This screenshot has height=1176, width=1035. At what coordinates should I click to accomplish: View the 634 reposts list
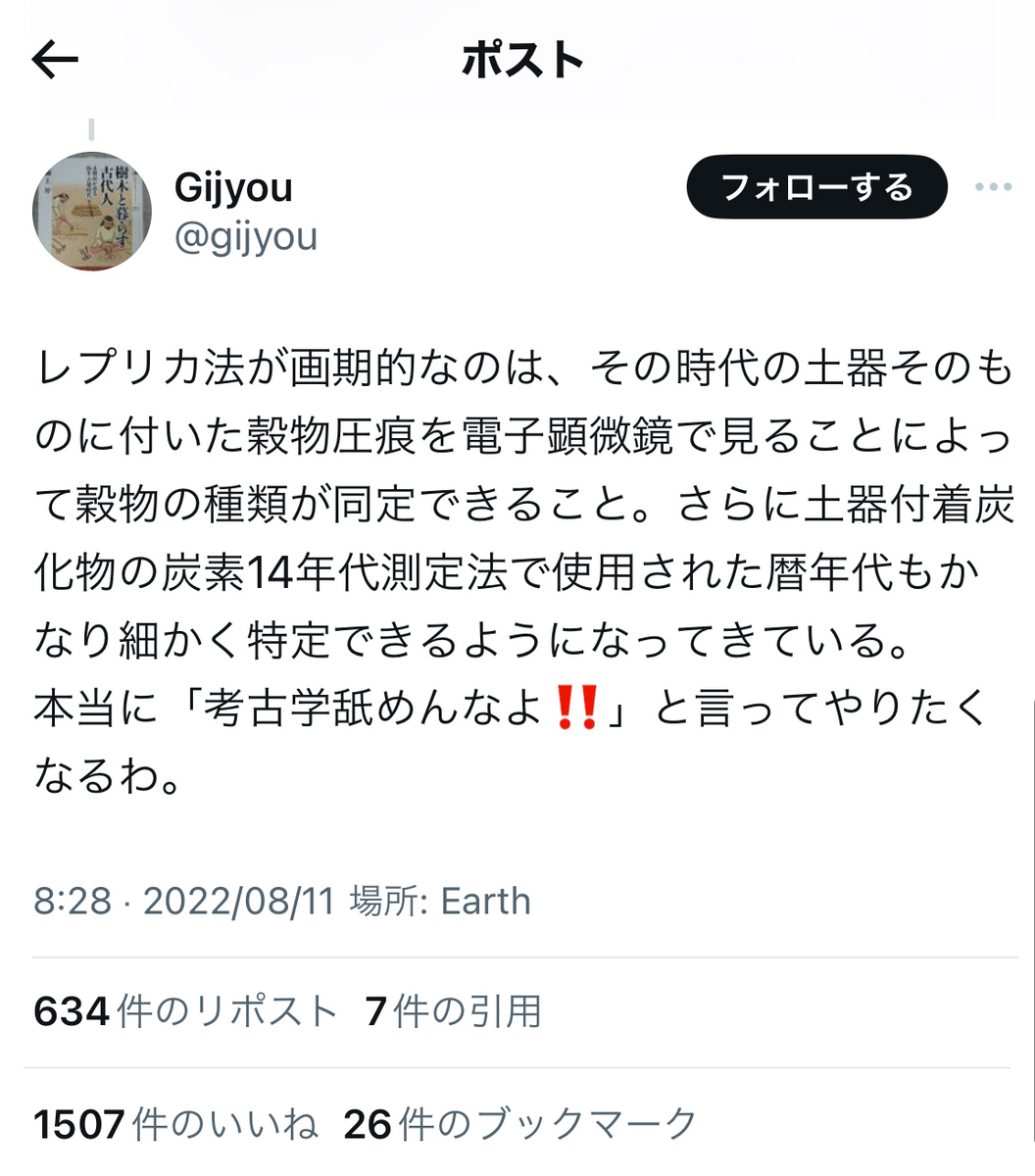185,1011
